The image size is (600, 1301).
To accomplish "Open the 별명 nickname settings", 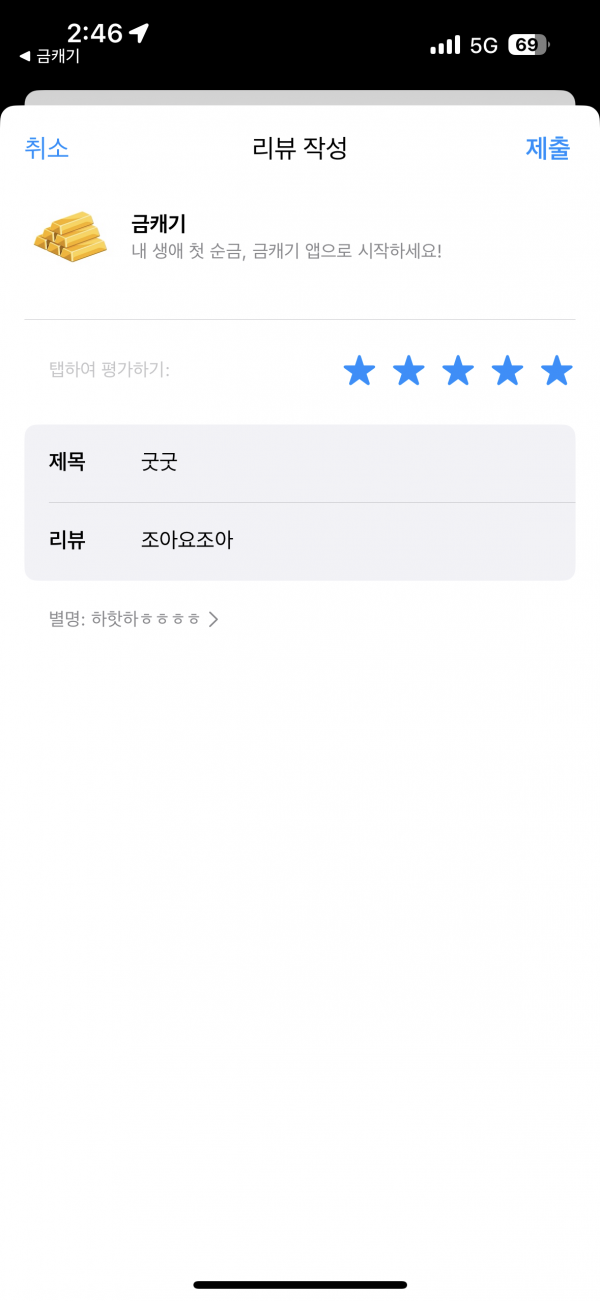I will pyautogui.click(x=133, y=619).
